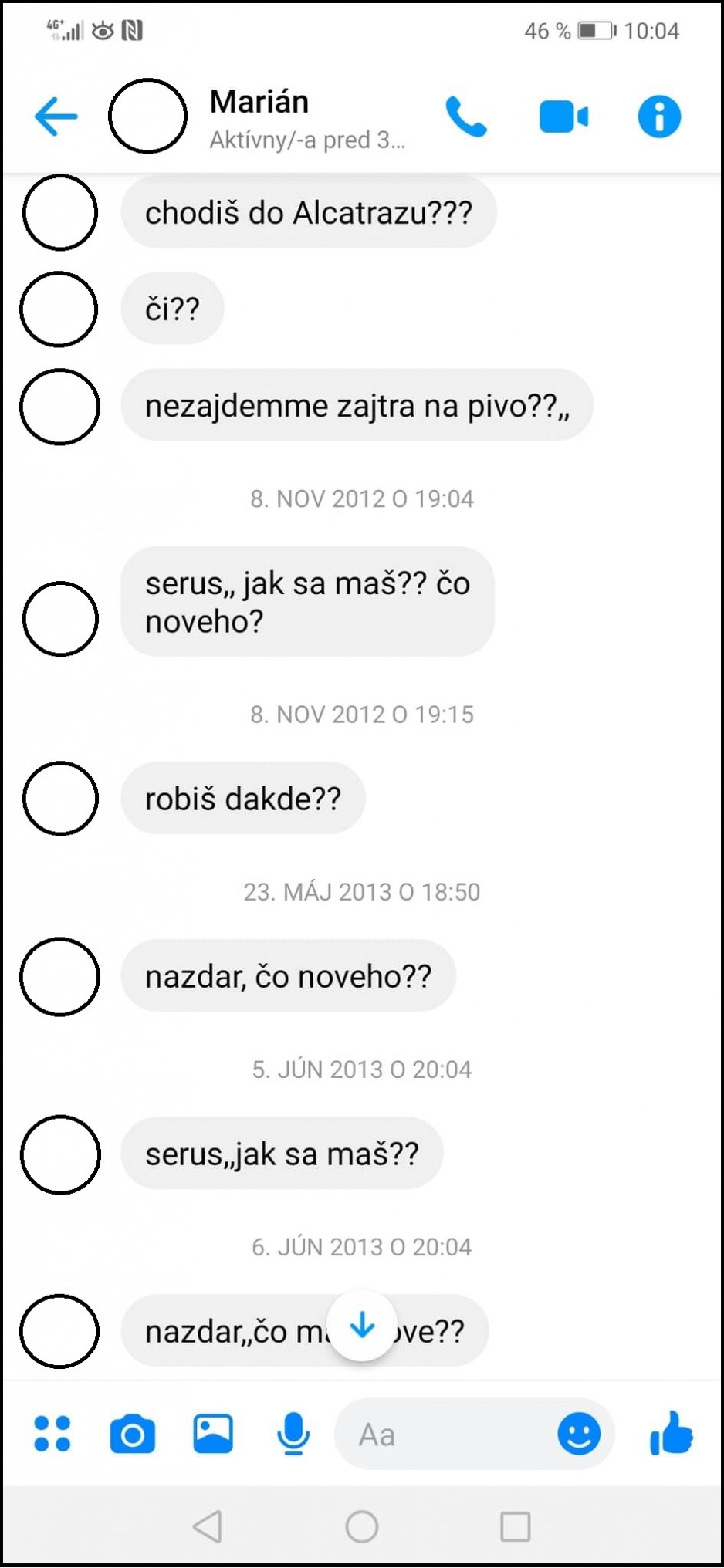Open the camera to take a photo

pos(133,1434)
